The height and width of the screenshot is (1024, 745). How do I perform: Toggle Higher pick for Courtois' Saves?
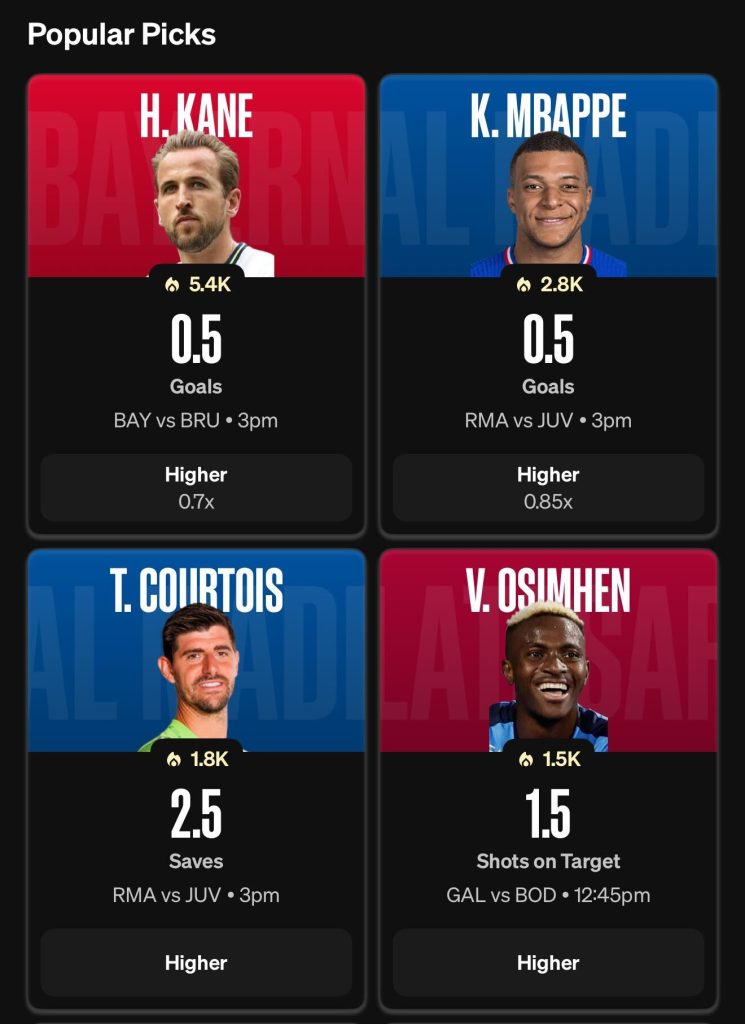click(196, 963)
